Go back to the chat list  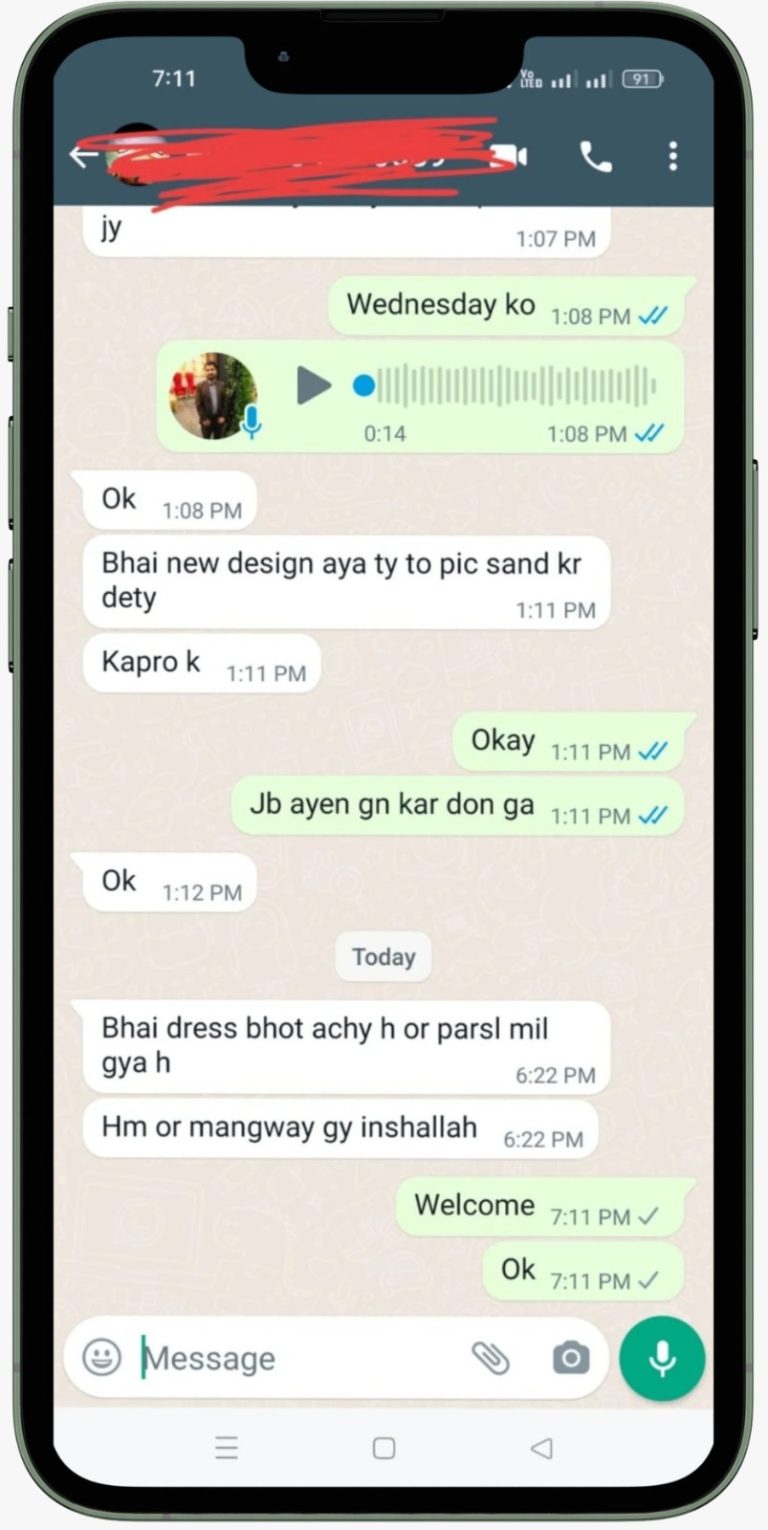pos(82,156)
